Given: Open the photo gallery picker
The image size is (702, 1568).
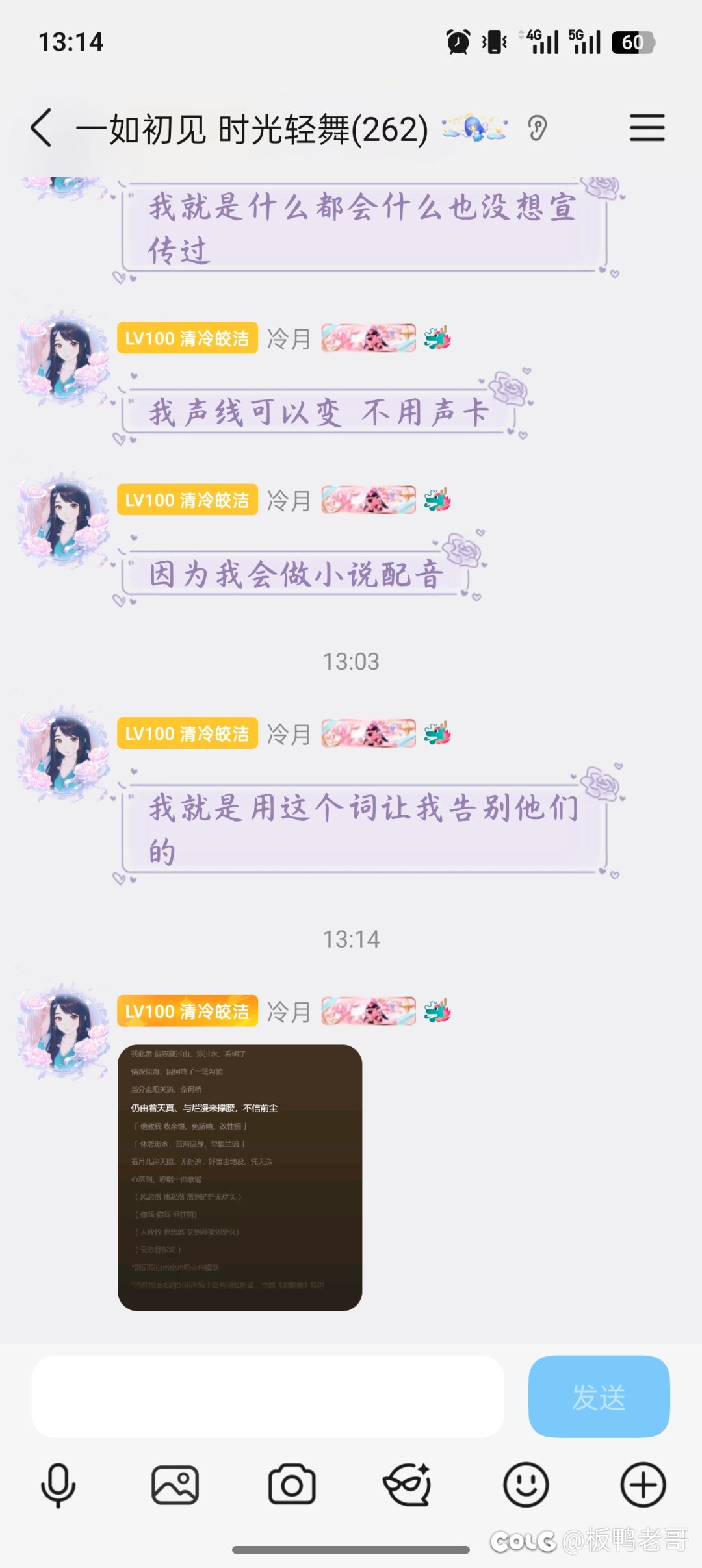Looking at the screenshot, I should click(x=175, y=1485).
